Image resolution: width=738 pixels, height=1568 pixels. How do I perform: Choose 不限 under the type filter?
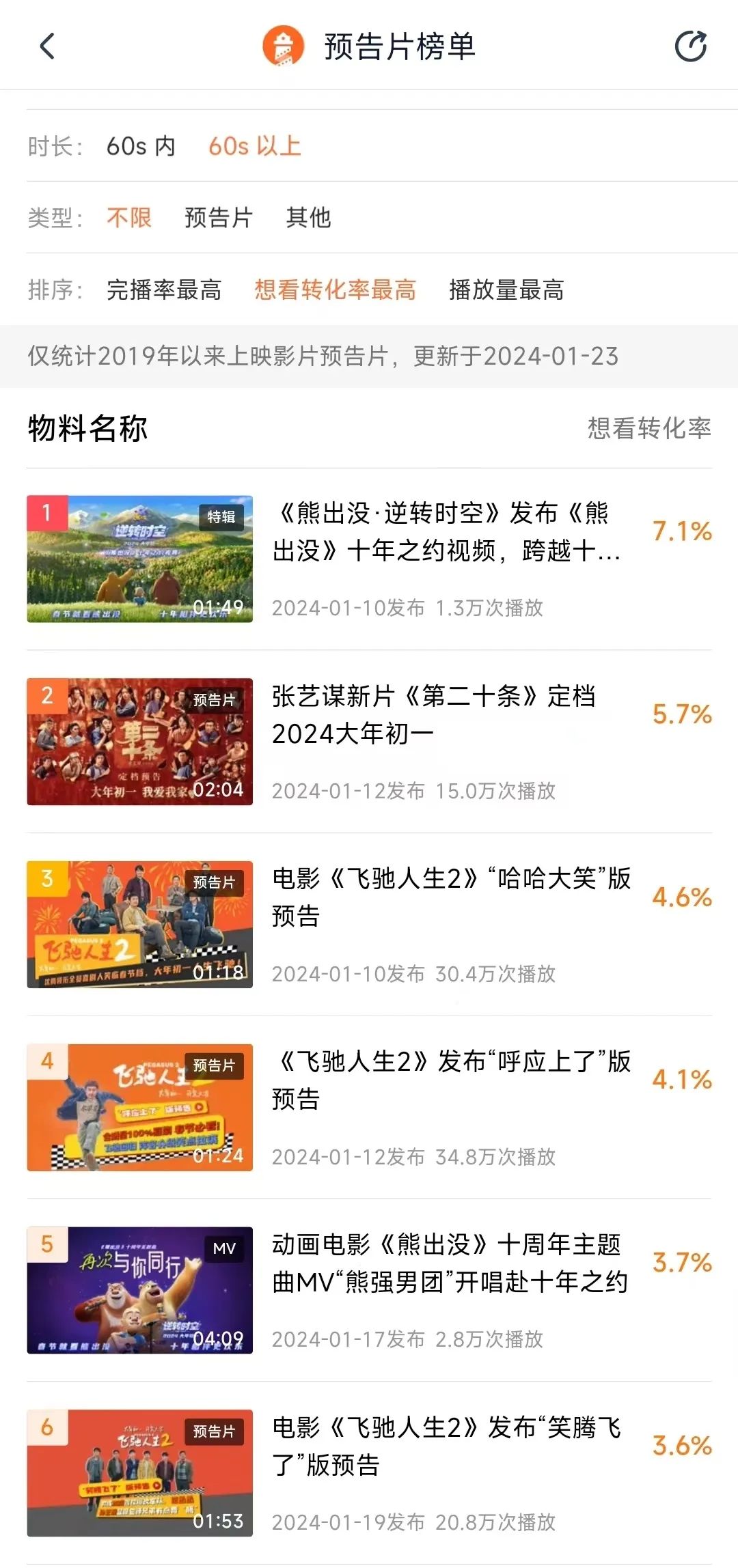(129, 218)
